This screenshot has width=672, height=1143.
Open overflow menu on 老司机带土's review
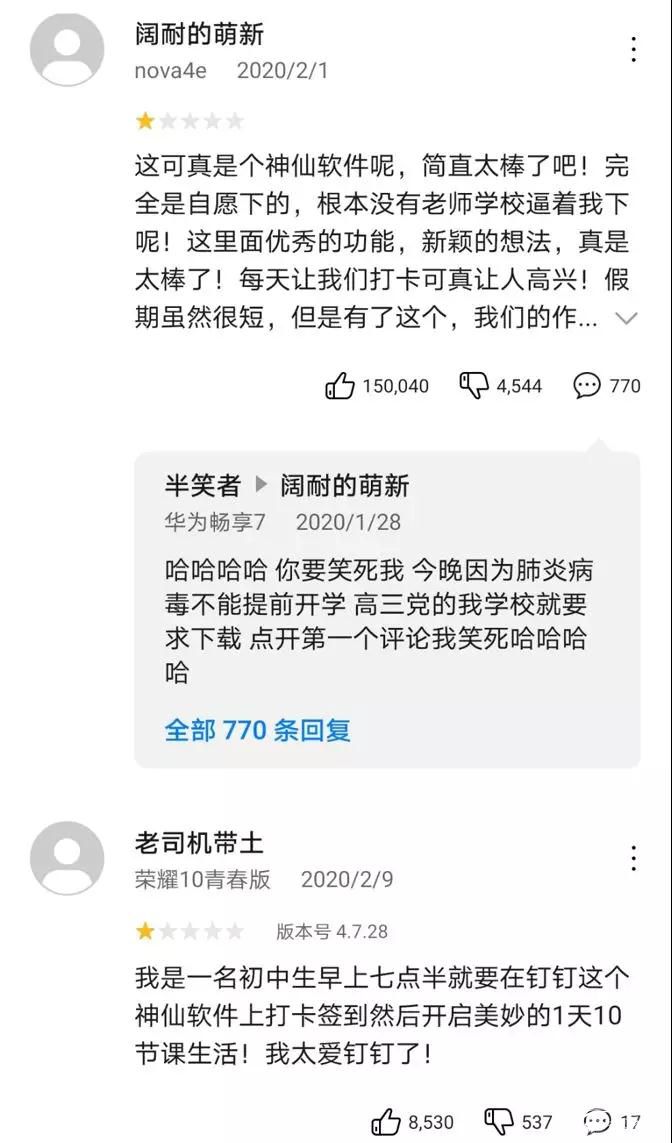634,859
